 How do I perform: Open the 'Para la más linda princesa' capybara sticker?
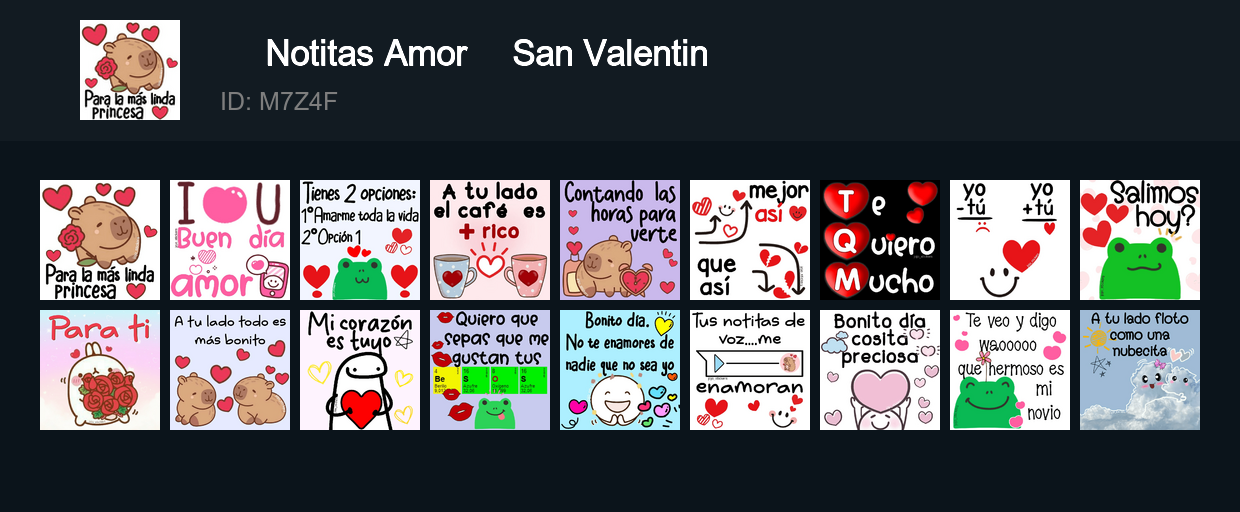click(x=100, y=240)
